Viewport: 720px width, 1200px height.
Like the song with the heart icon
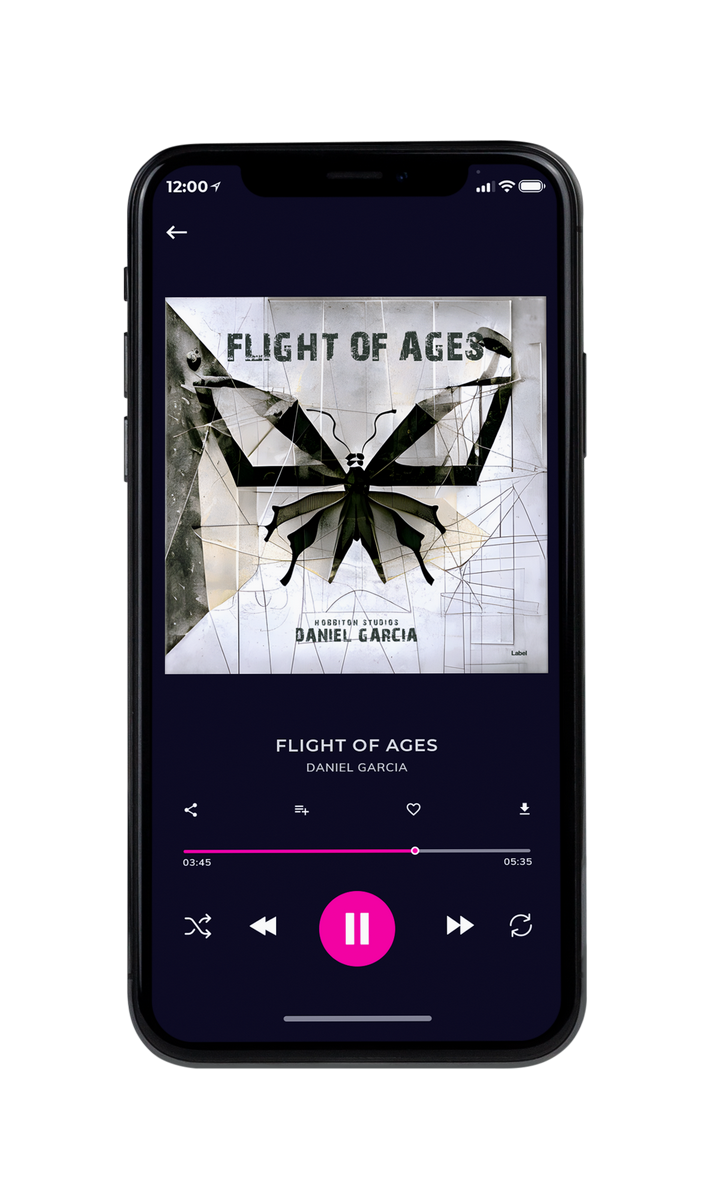pos(413,810)
